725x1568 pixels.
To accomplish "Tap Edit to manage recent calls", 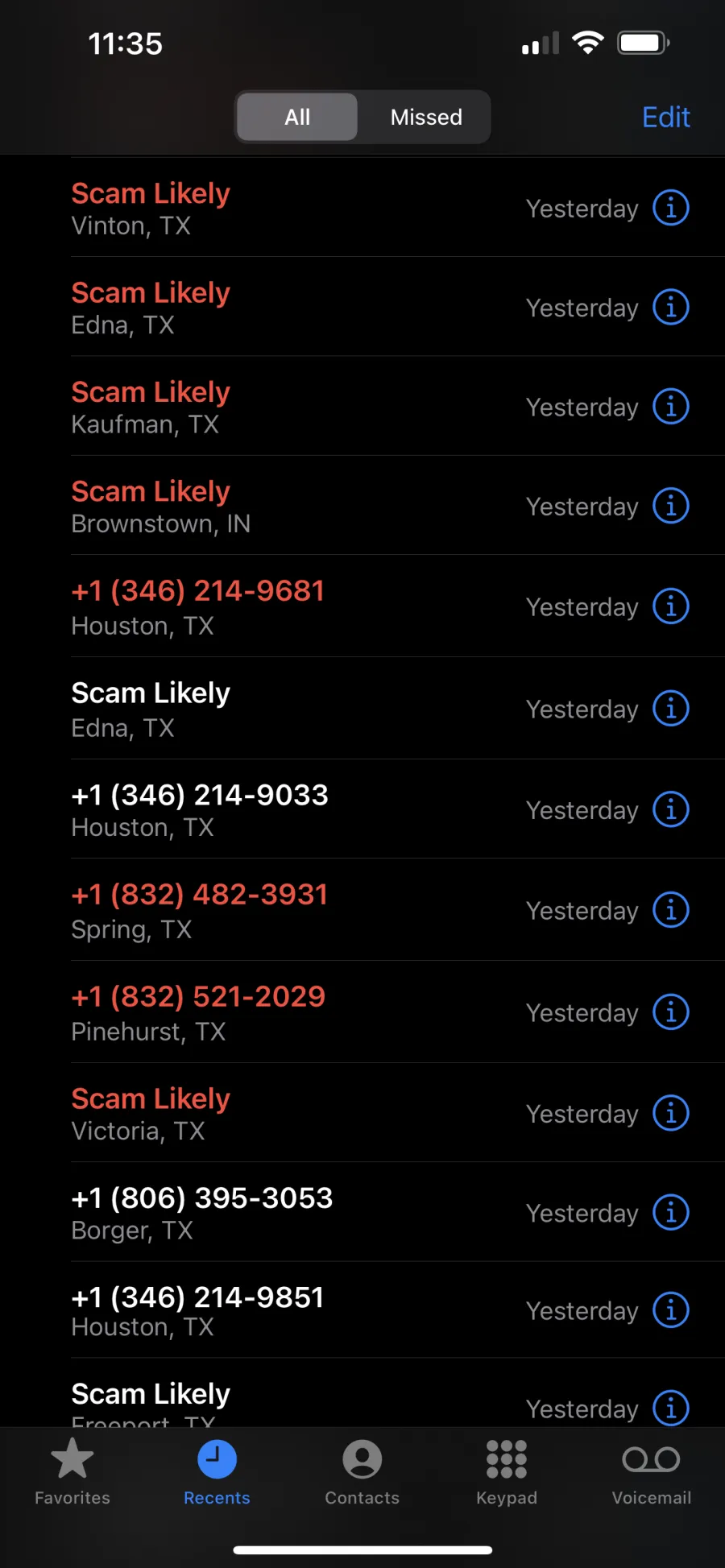I will tap(665, 118).
